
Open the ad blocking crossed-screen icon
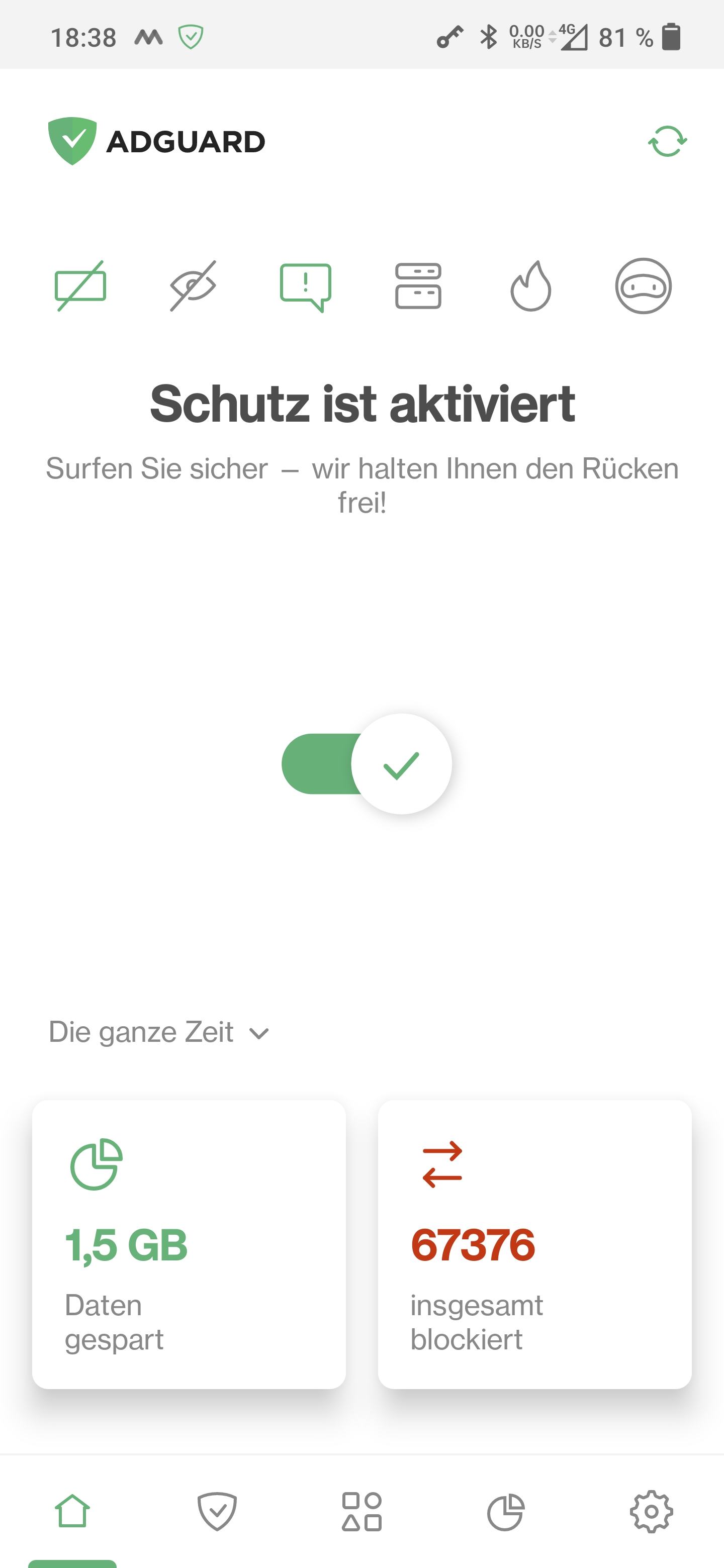tap(81, 286)
